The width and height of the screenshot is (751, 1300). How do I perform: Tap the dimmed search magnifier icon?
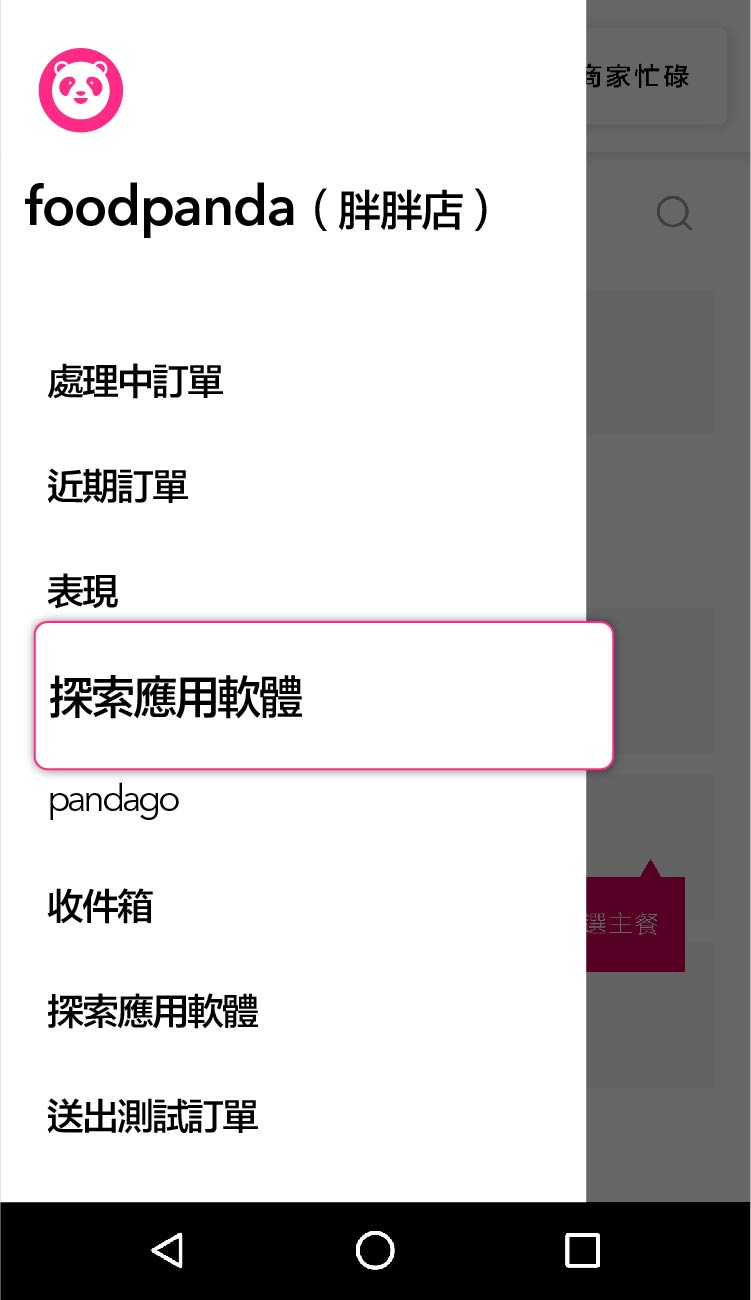coord(674,213)
